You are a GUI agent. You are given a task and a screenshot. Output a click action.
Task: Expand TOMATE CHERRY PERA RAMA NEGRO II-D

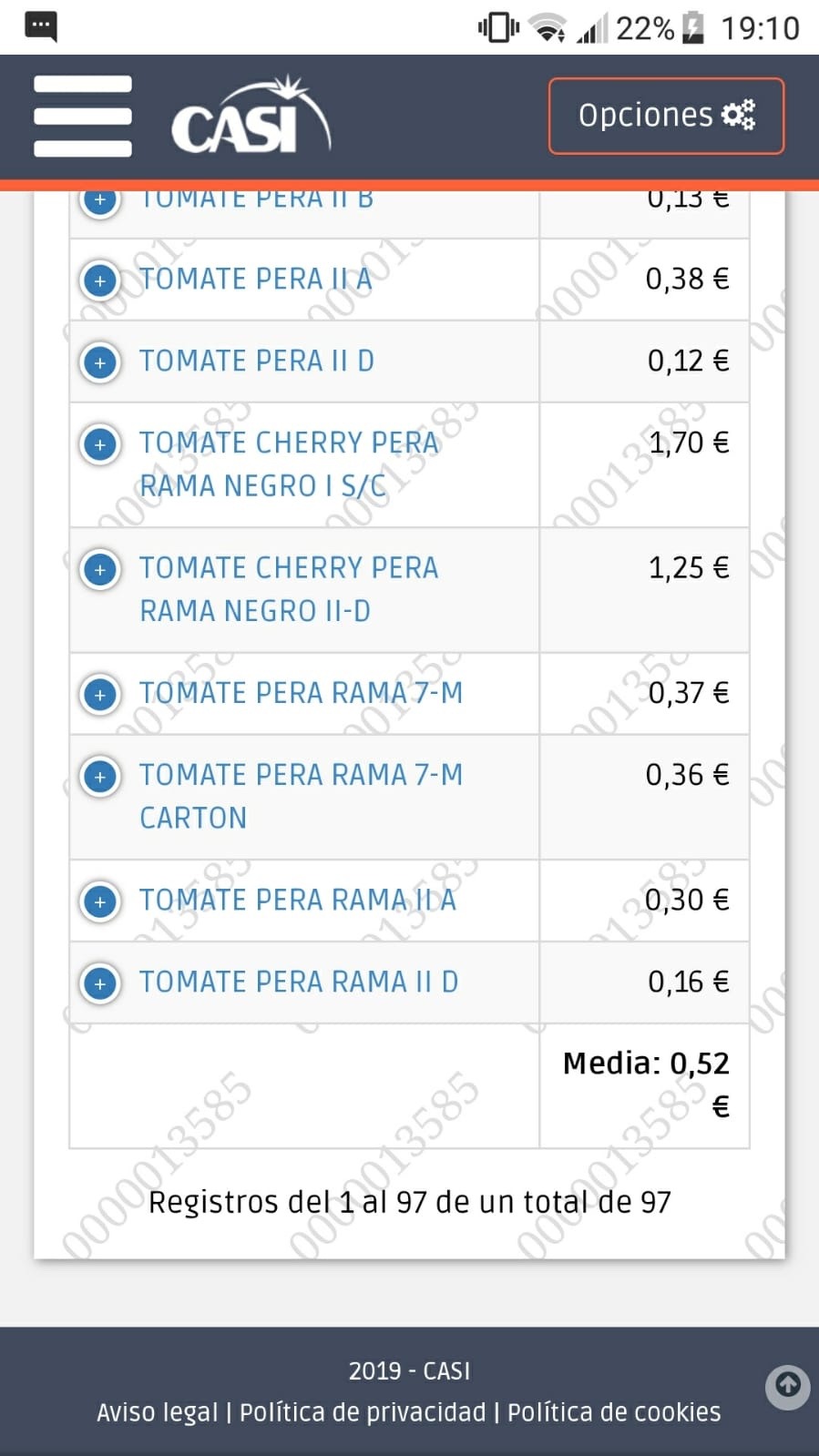[x=100, y=569]
